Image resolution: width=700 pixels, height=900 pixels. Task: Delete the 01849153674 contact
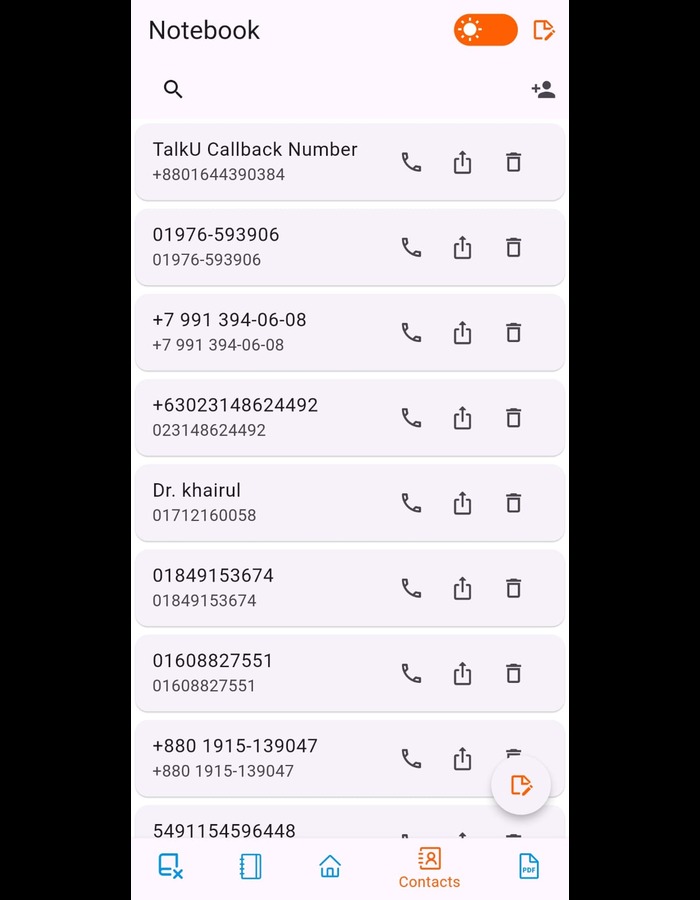pos(513,587)
